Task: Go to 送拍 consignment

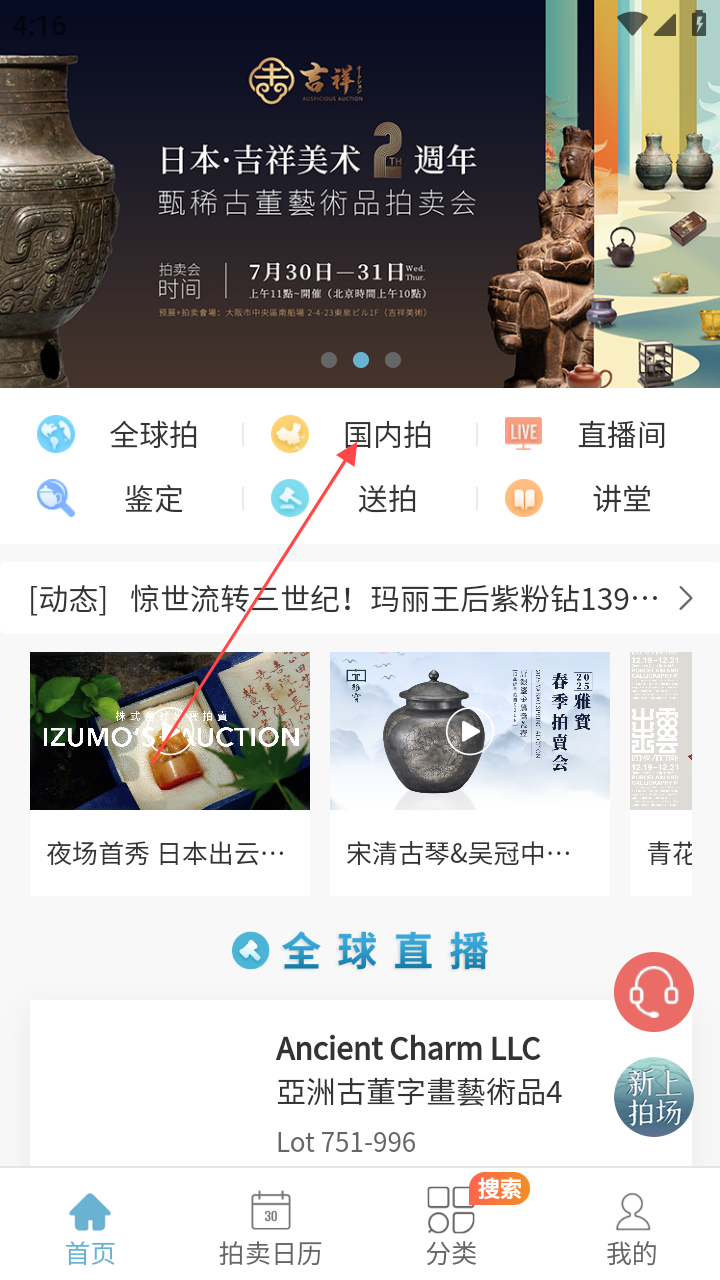Action: [356, 498]
